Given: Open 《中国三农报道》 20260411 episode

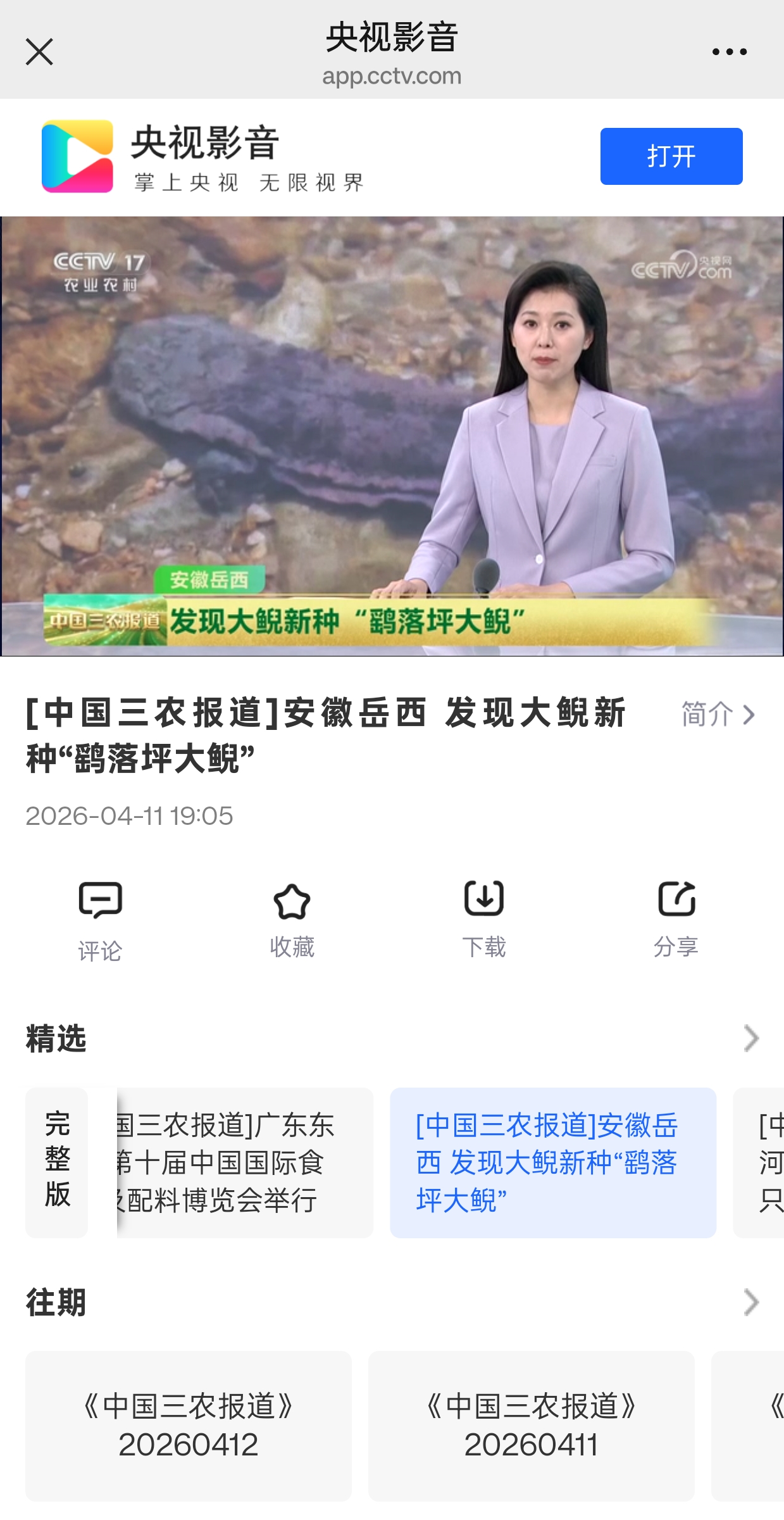Looking at the screenshot, I should pos(531,1426).
